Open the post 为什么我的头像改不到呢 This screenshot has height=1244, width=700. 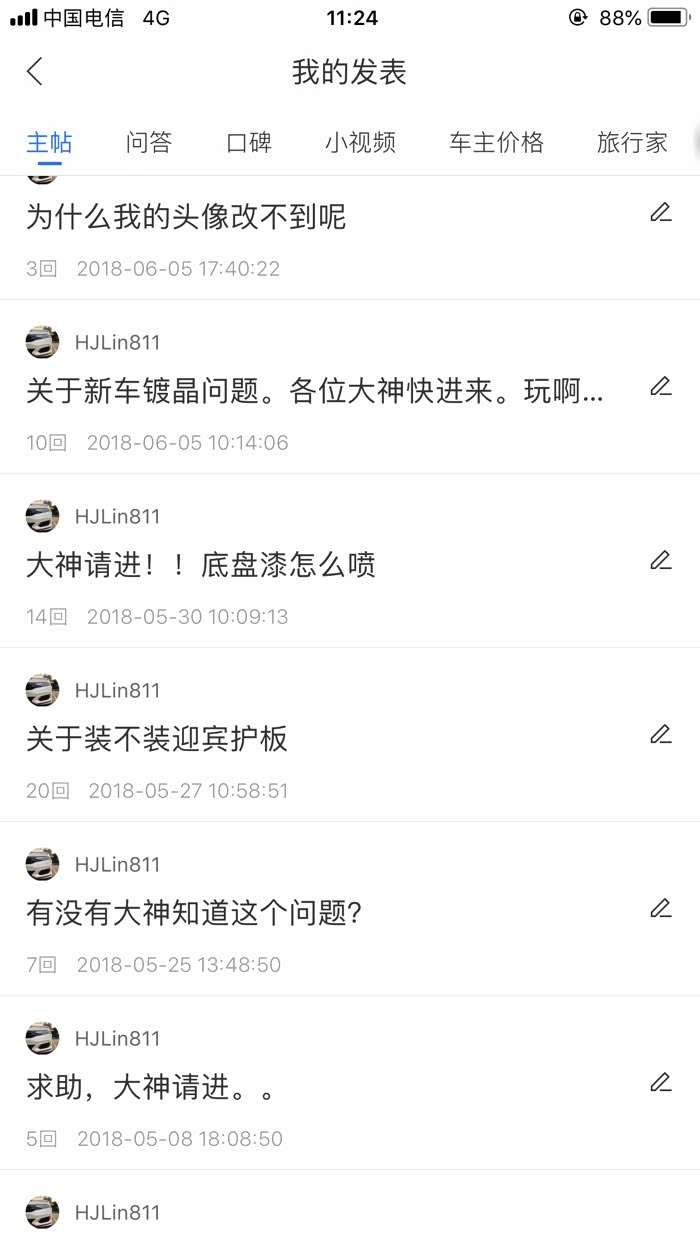point(186,217)
